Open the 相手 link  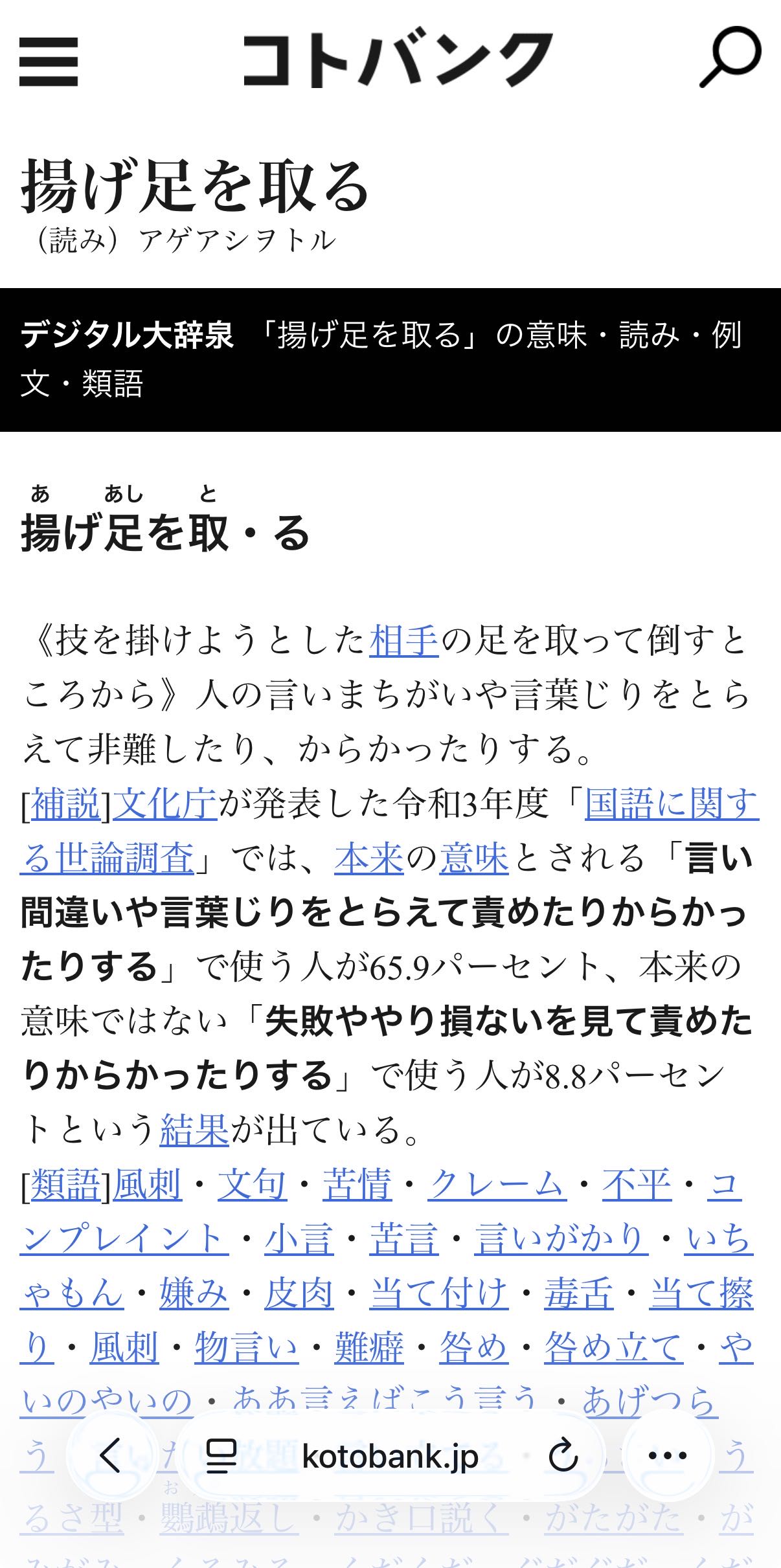(x=404, y=641)
